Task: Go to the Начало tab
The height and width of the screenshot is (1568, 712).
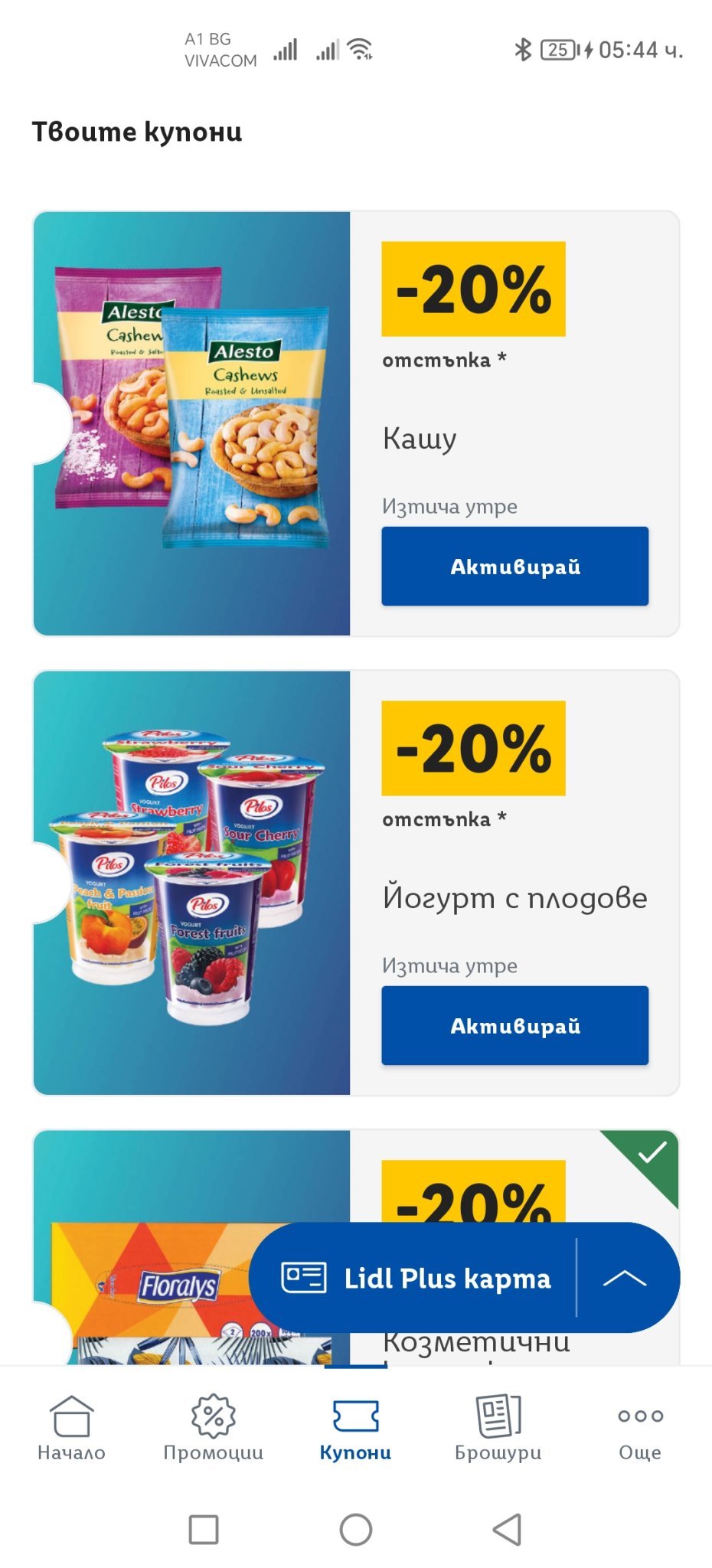Action: [71, 1428]
